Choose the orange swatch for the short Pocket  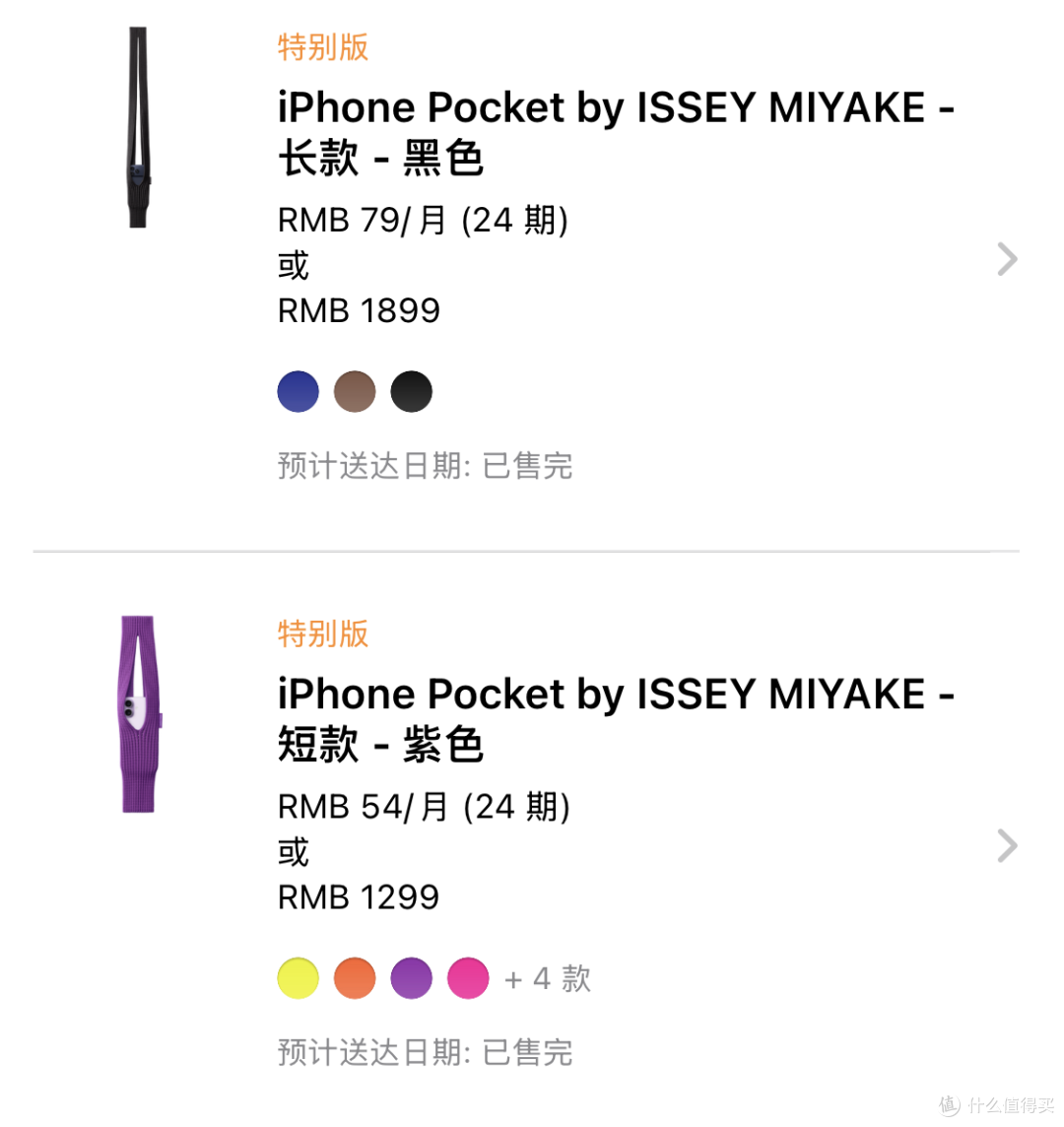pyautogui.click(x=355, y=977)
